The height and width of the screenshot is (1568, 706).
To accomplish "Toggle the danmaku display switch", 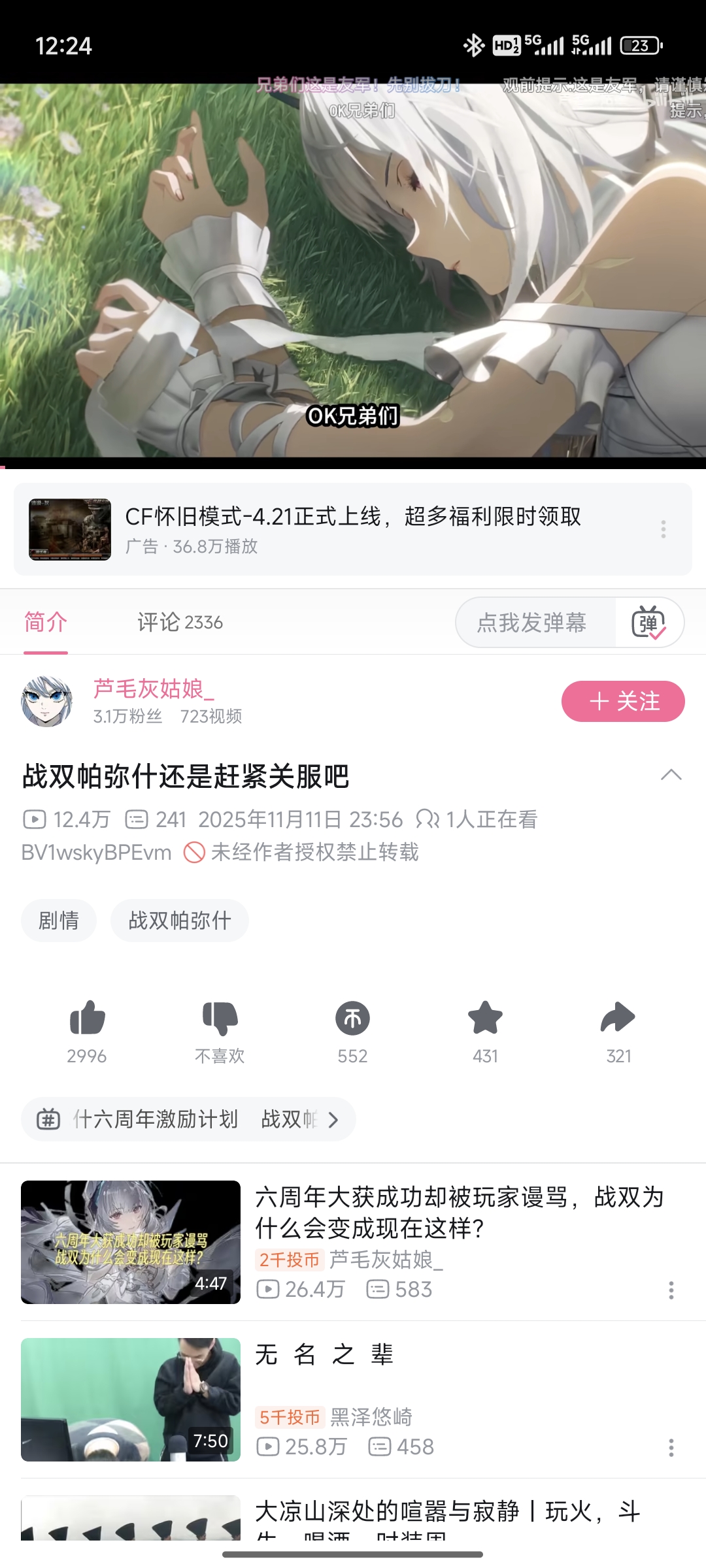I will coord(648,623).
